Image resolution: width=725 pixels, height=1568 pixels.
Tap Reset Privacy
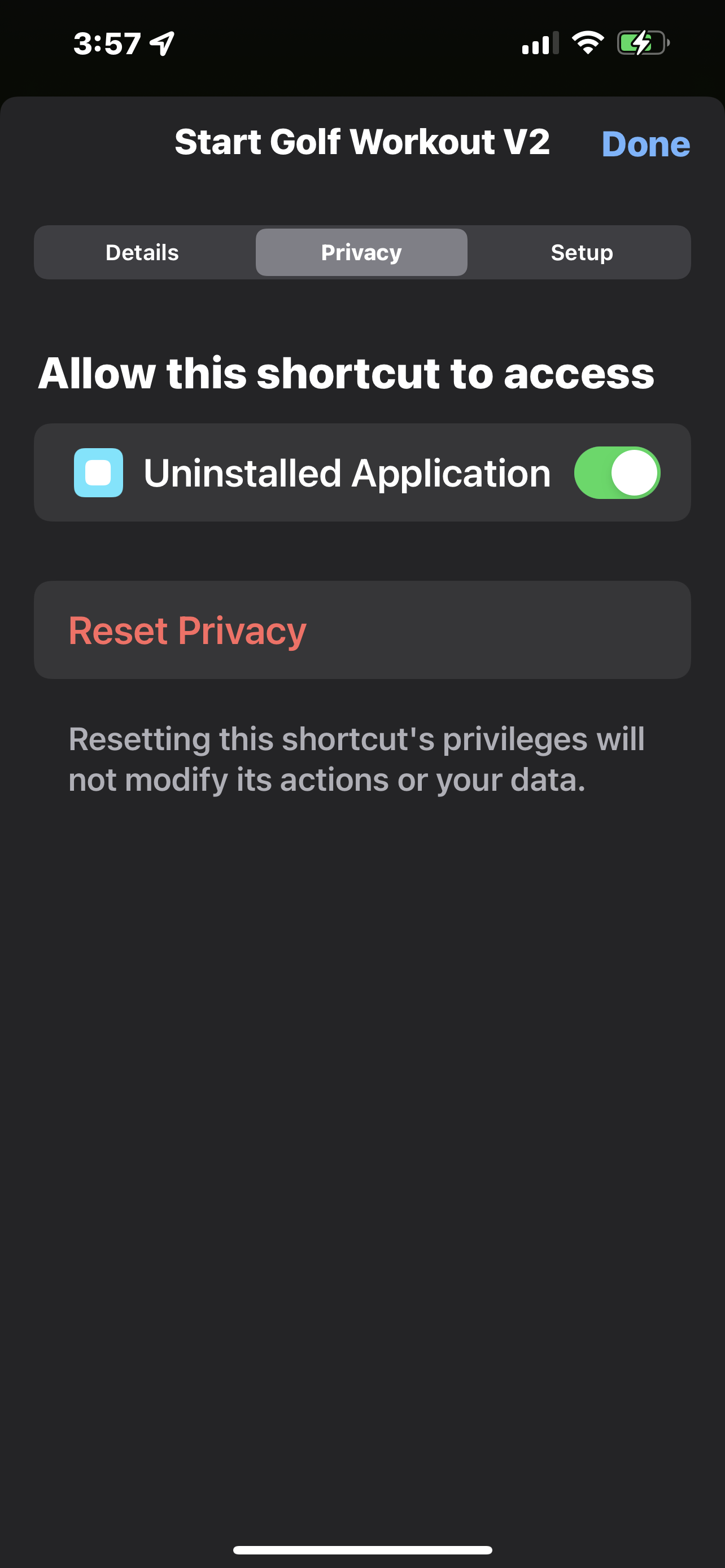click(x=362, y=629)
